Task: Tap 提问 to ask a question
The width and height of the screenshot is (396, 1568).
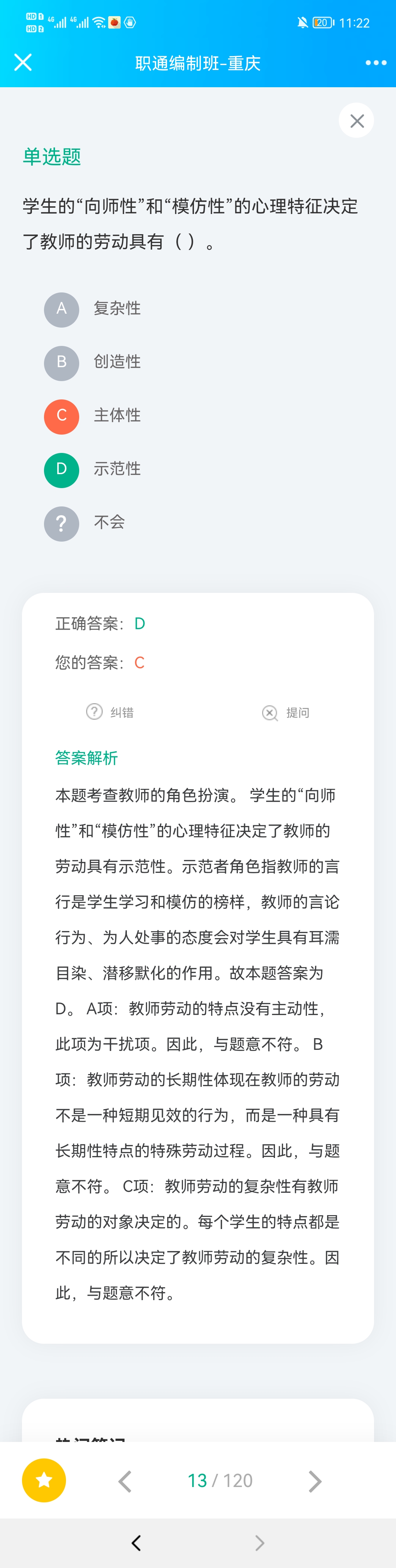Action: [x=286, y=713]
